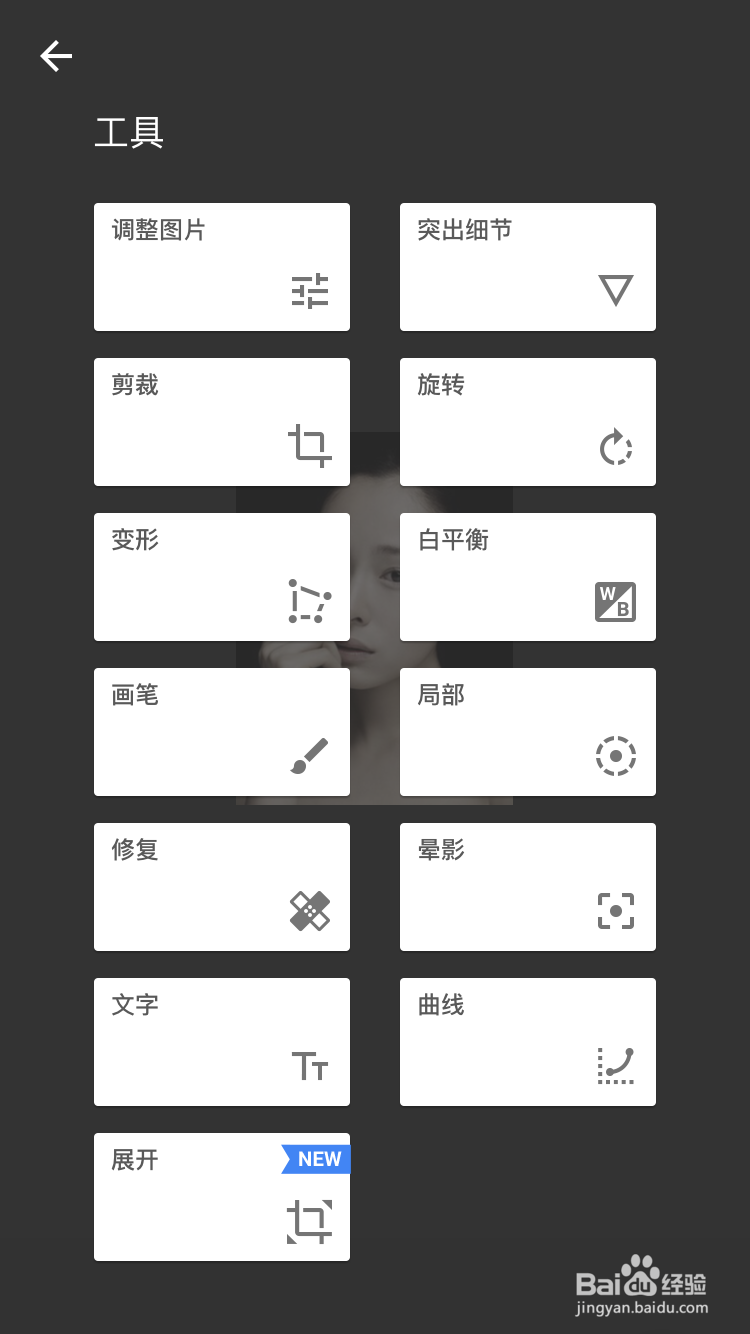Open the 调整图片 (Tune Image) tool
750x1334 pixels.
coord(221,266)
